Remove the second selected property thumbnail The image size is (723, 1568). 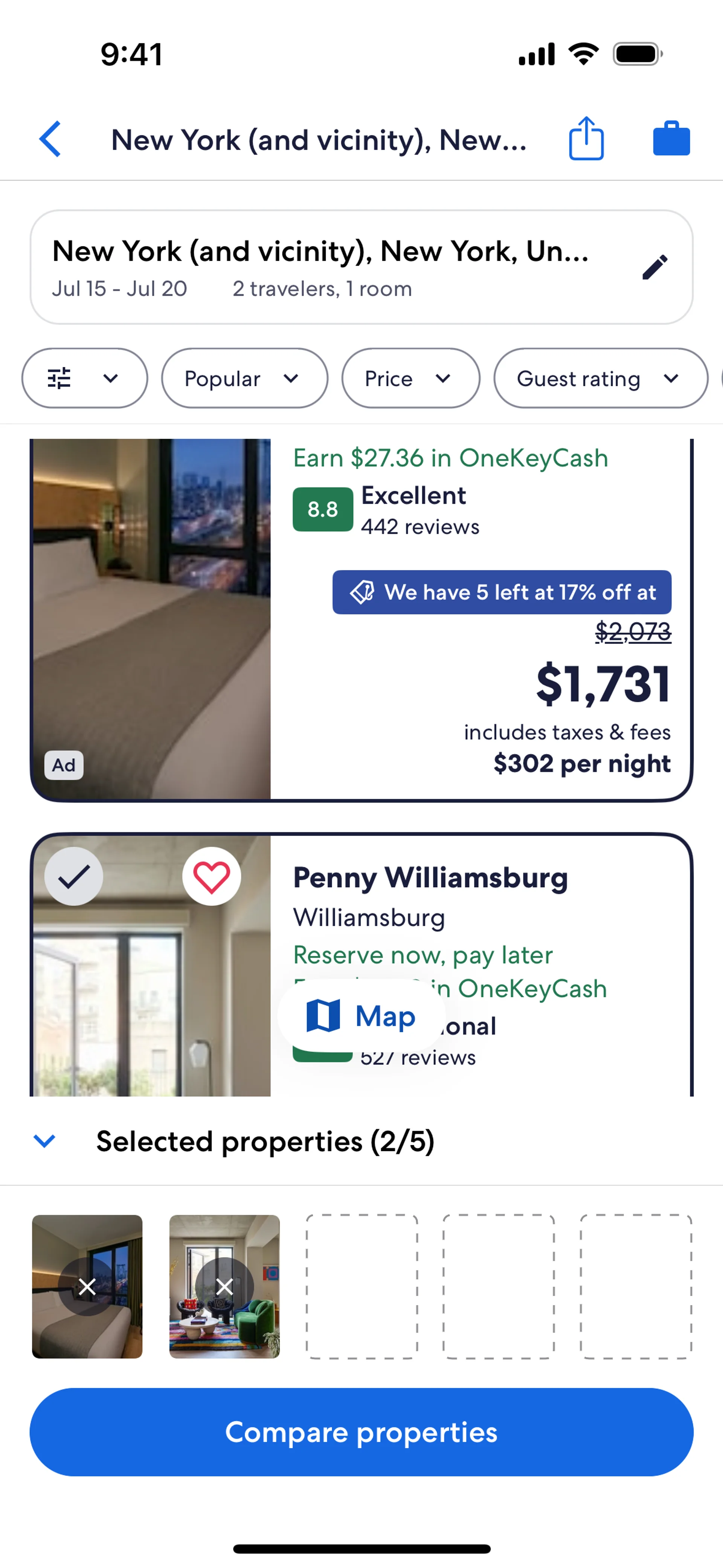224,1287
